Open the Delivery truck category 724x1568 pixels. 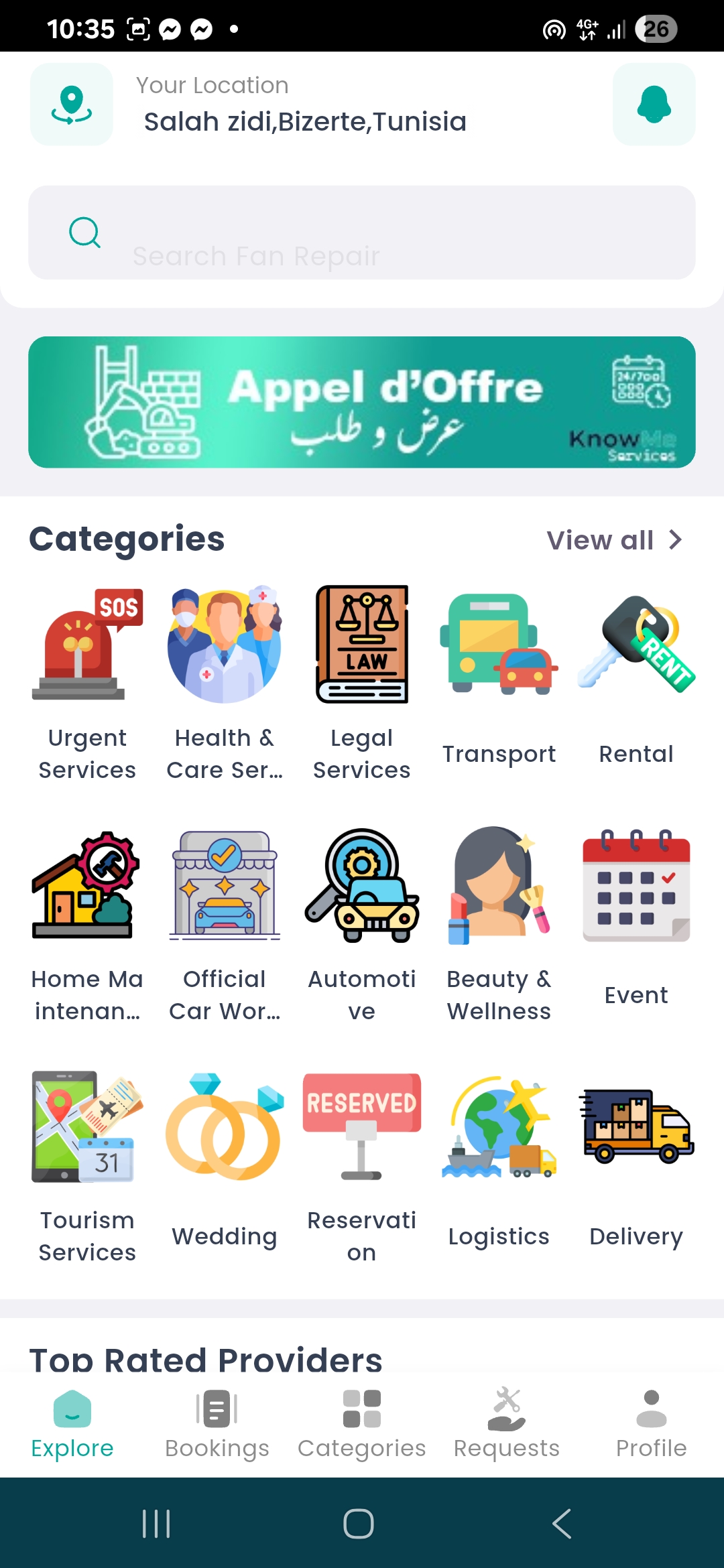pyautogui.click(x=636, y=1126)
